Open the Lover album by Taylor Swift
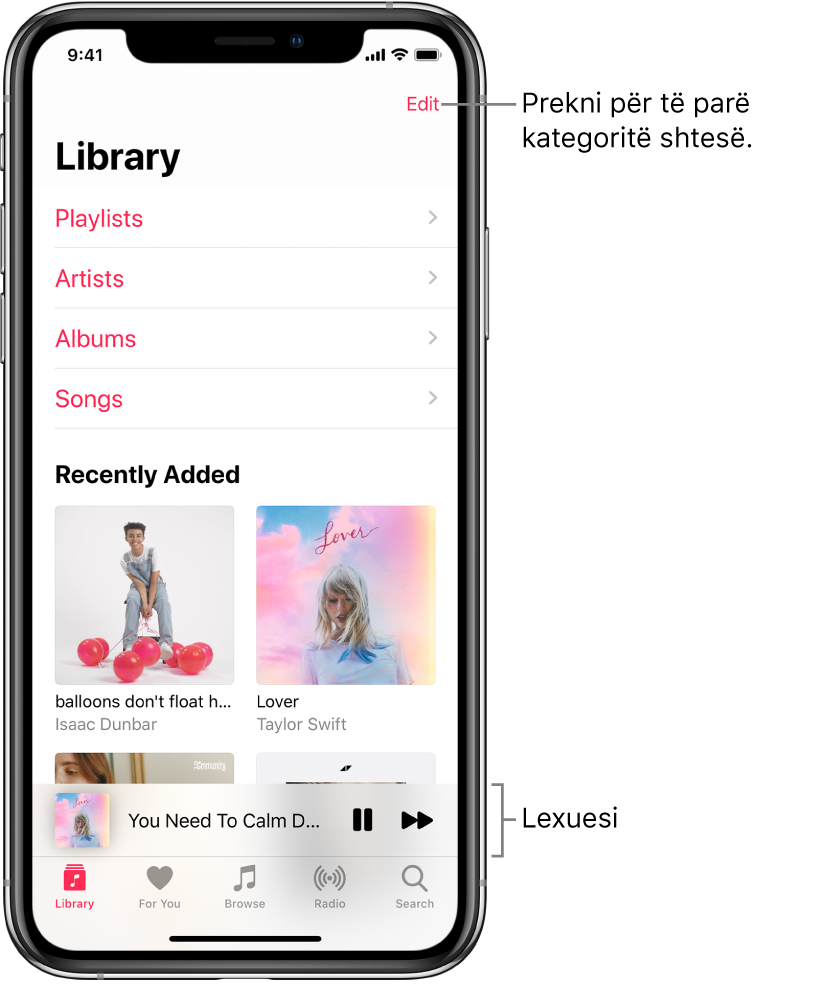Screen dimensions: 827x984 345,595
